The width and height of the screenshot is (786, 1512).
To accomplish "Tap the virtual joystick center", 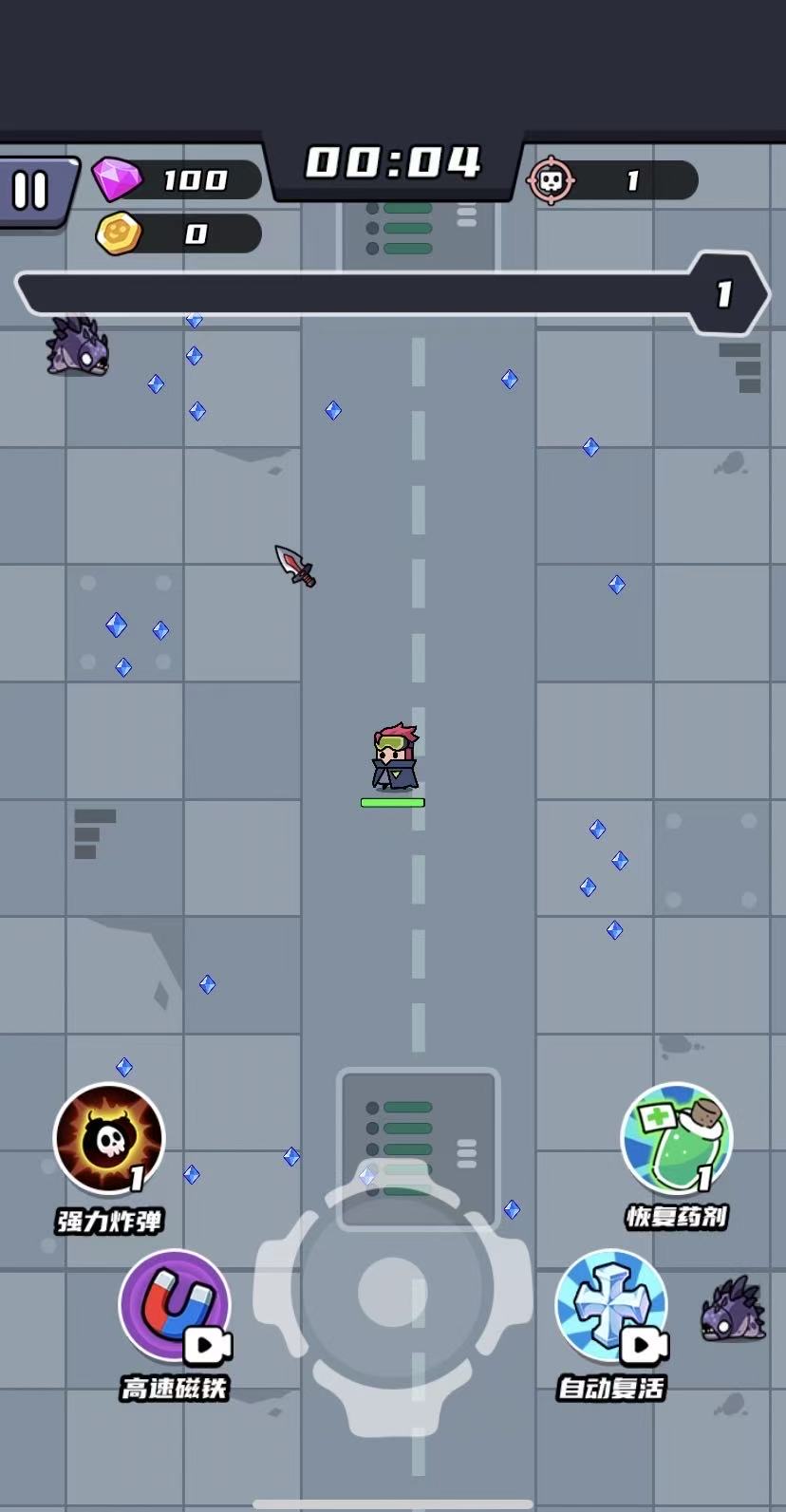I will click(x=392, y=1291).
